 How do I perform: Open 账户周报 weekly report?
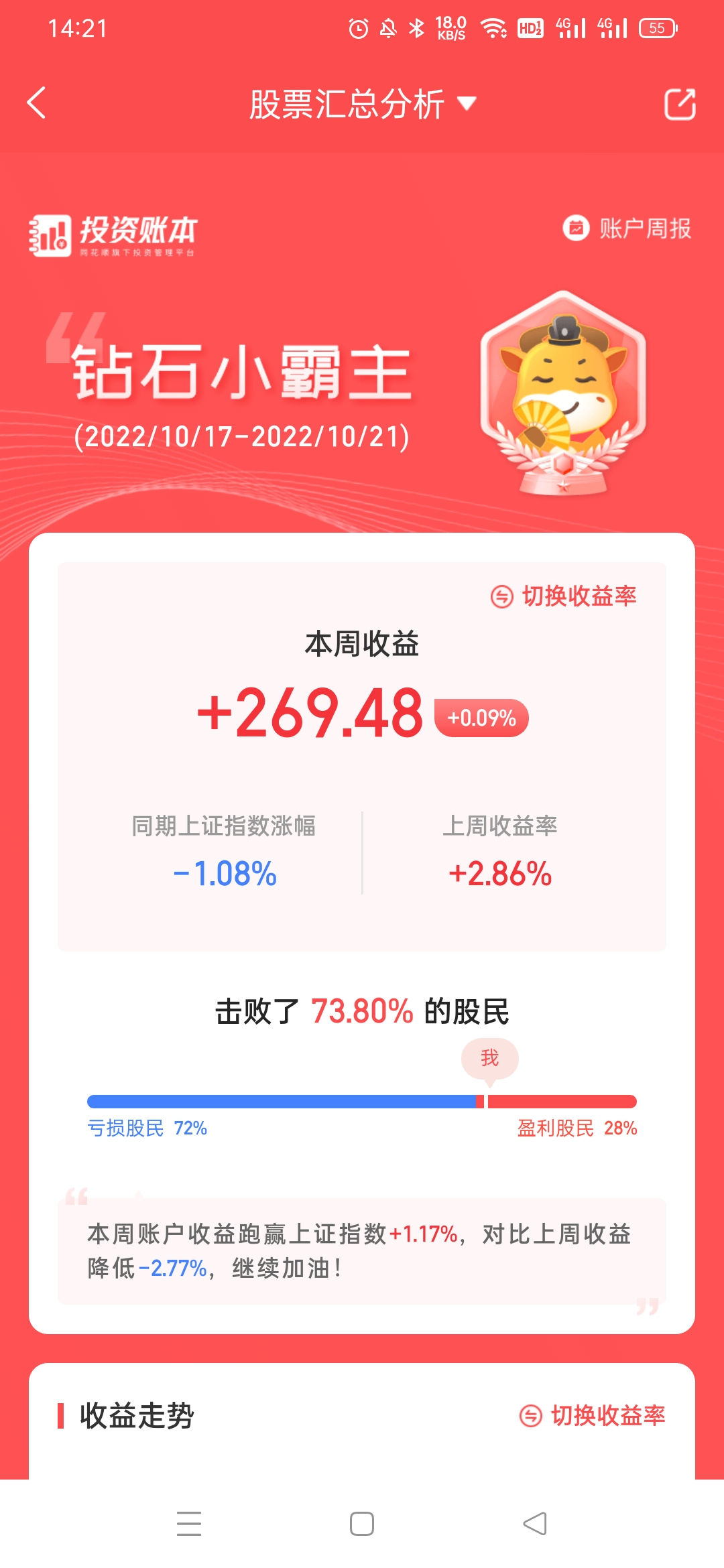click(627, 228)
